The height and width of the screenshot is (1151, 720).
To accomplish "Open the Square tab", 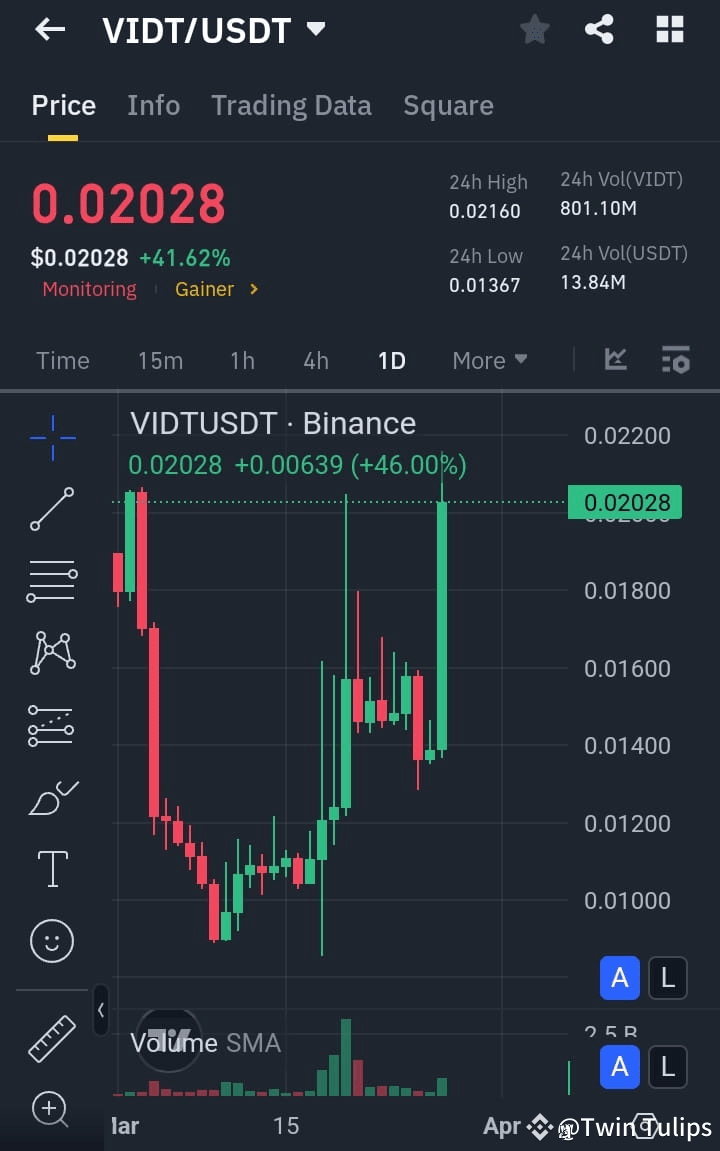I will tap(448, 105).
